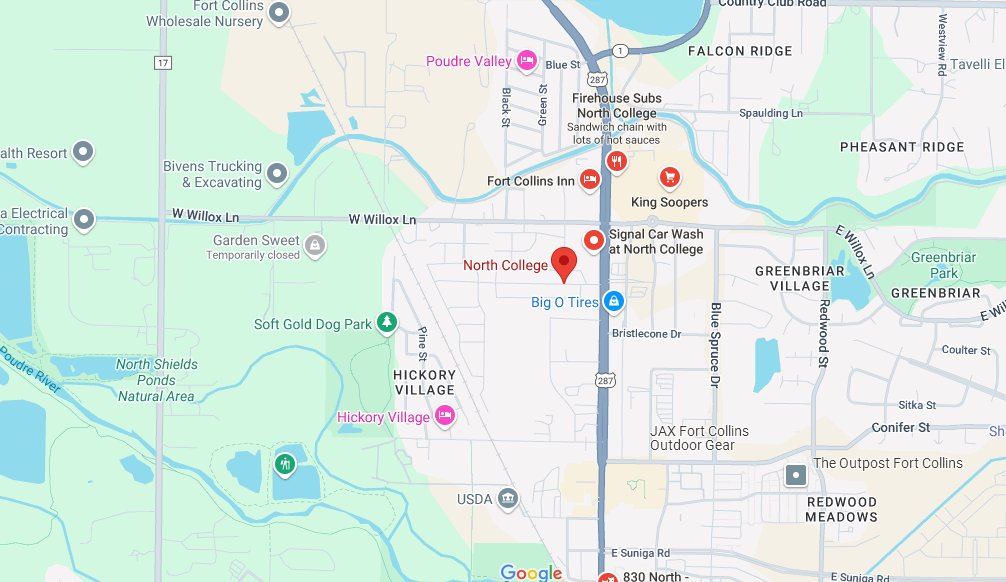Screen dimensions: 1006x582
Task: Open the North College red location pin
Action: 564,264
